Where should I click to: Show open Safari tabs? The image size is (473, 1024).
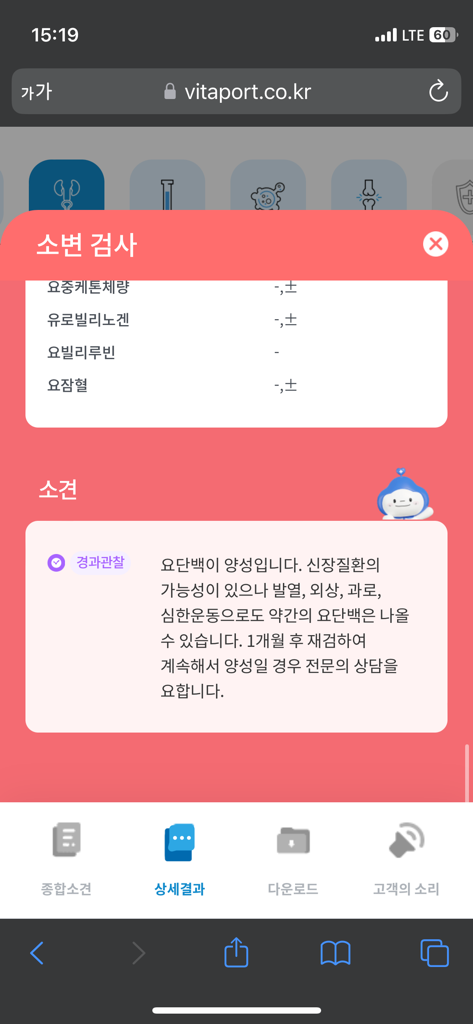434,953
